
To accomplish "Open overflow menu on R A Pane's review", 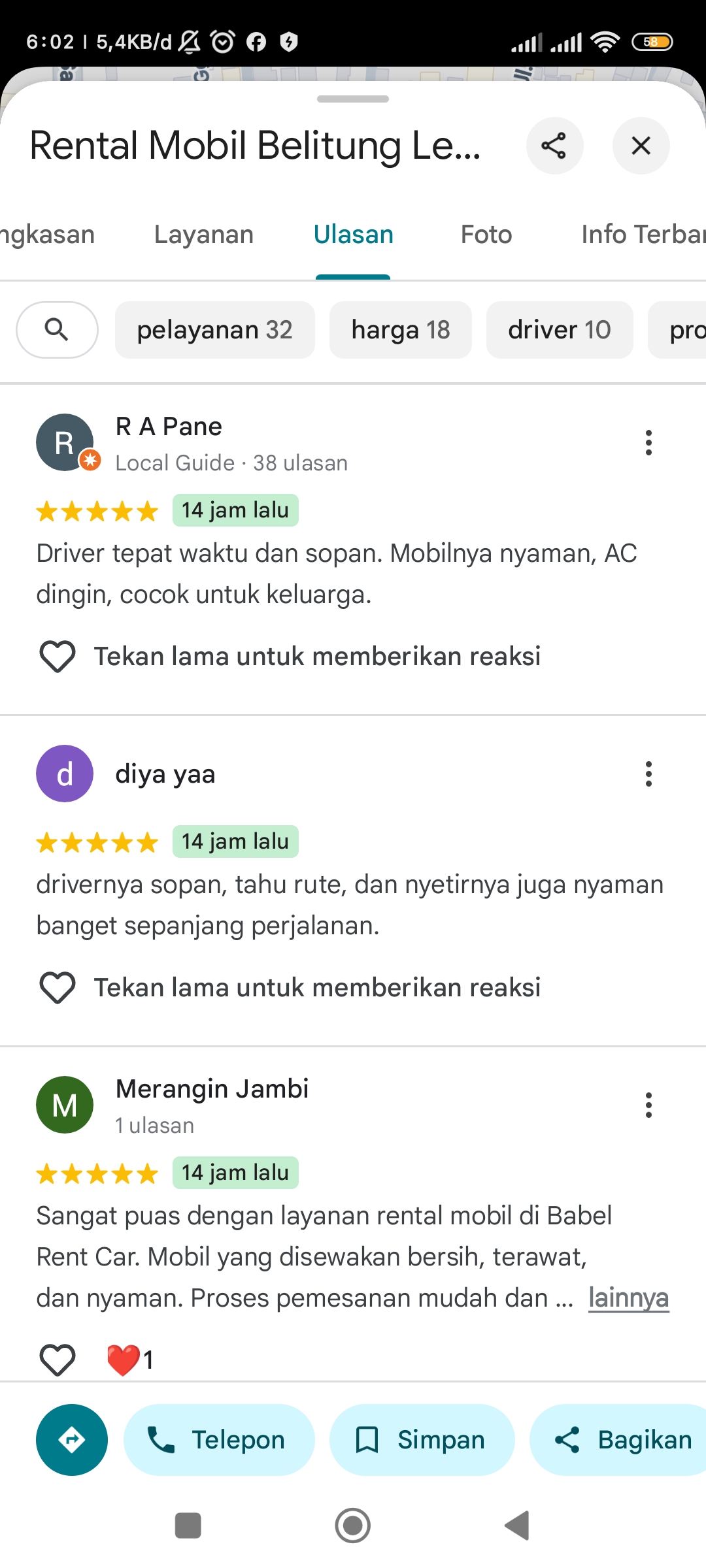I will [648, 443].
